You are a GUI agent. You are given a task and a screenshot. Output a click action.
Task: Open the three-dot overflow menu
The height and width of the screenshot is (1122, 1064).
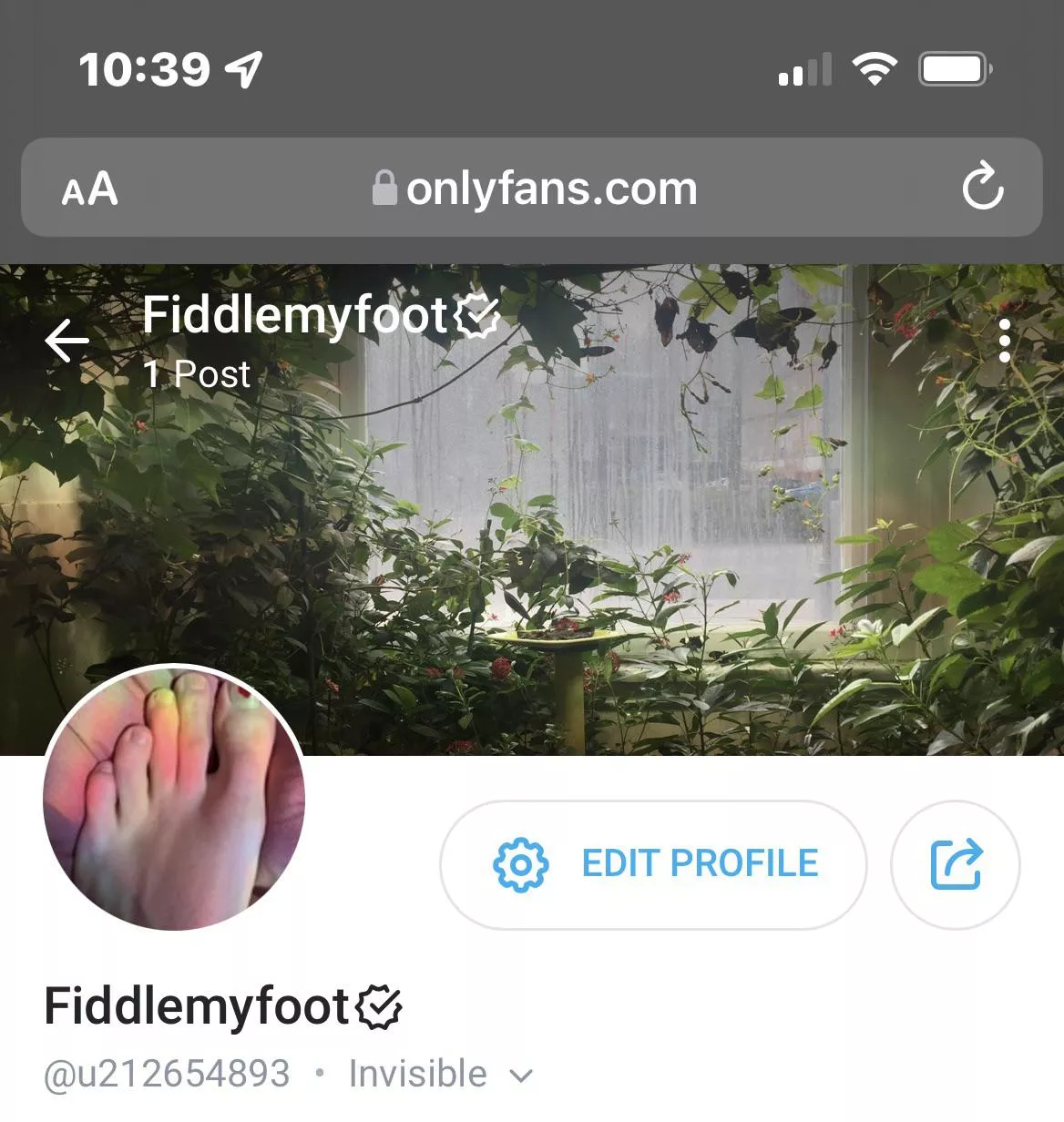pyautogui.click(x=1004, y=342)
